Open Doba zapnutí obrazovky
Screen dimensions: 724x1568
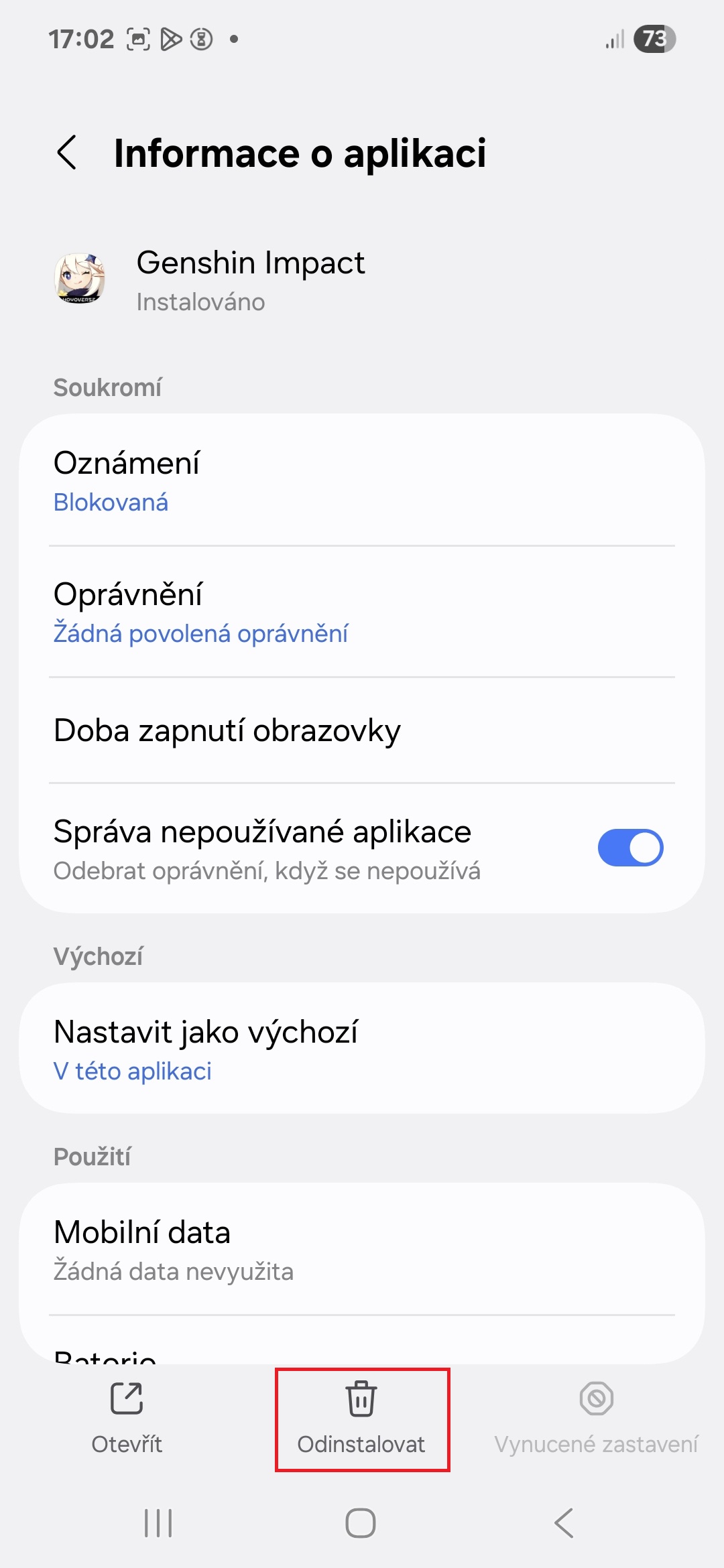click(362, 730)
